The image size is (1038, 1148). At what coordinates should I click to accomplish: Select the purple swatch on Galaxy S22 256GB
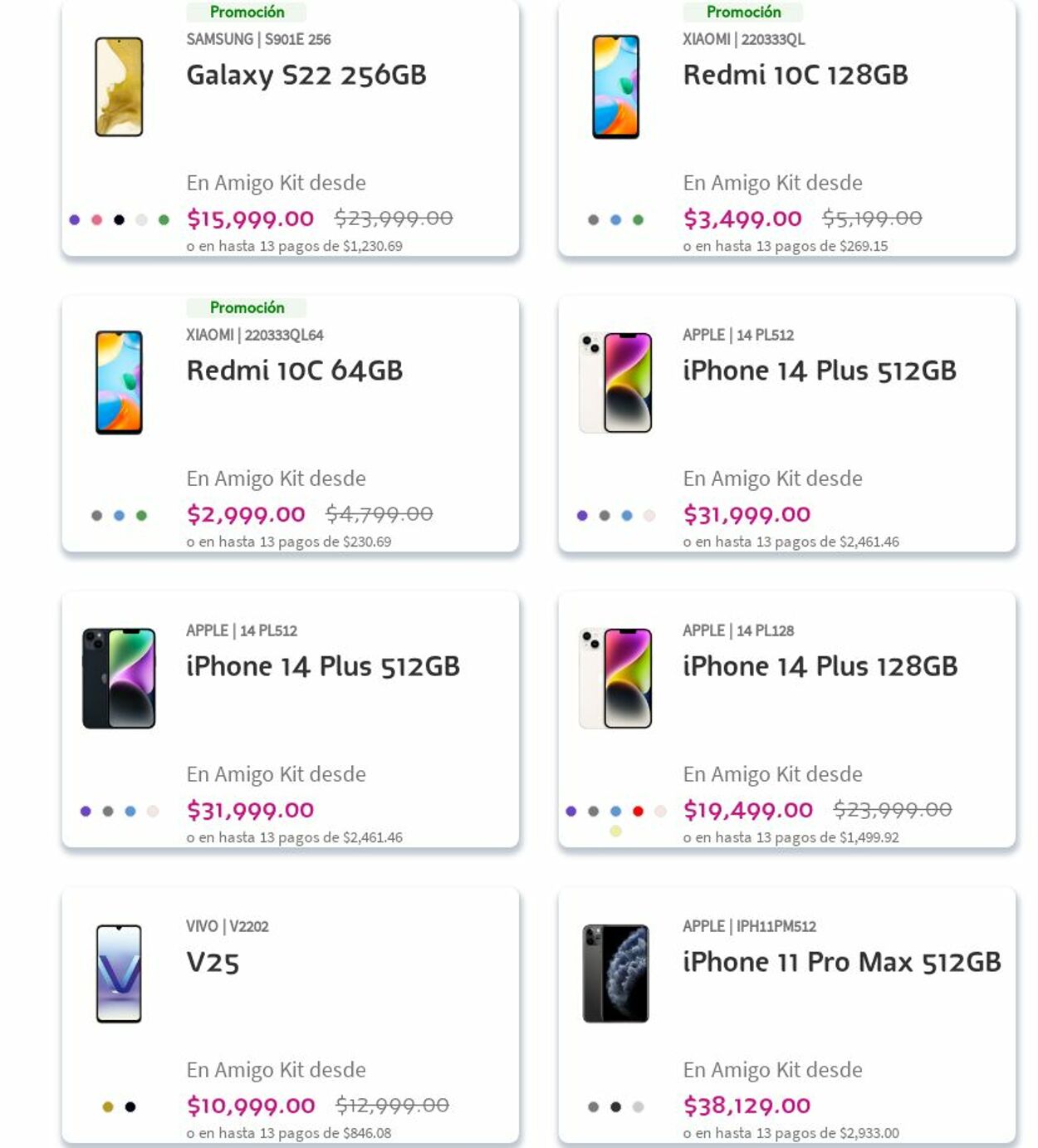(x=75, y=220)
